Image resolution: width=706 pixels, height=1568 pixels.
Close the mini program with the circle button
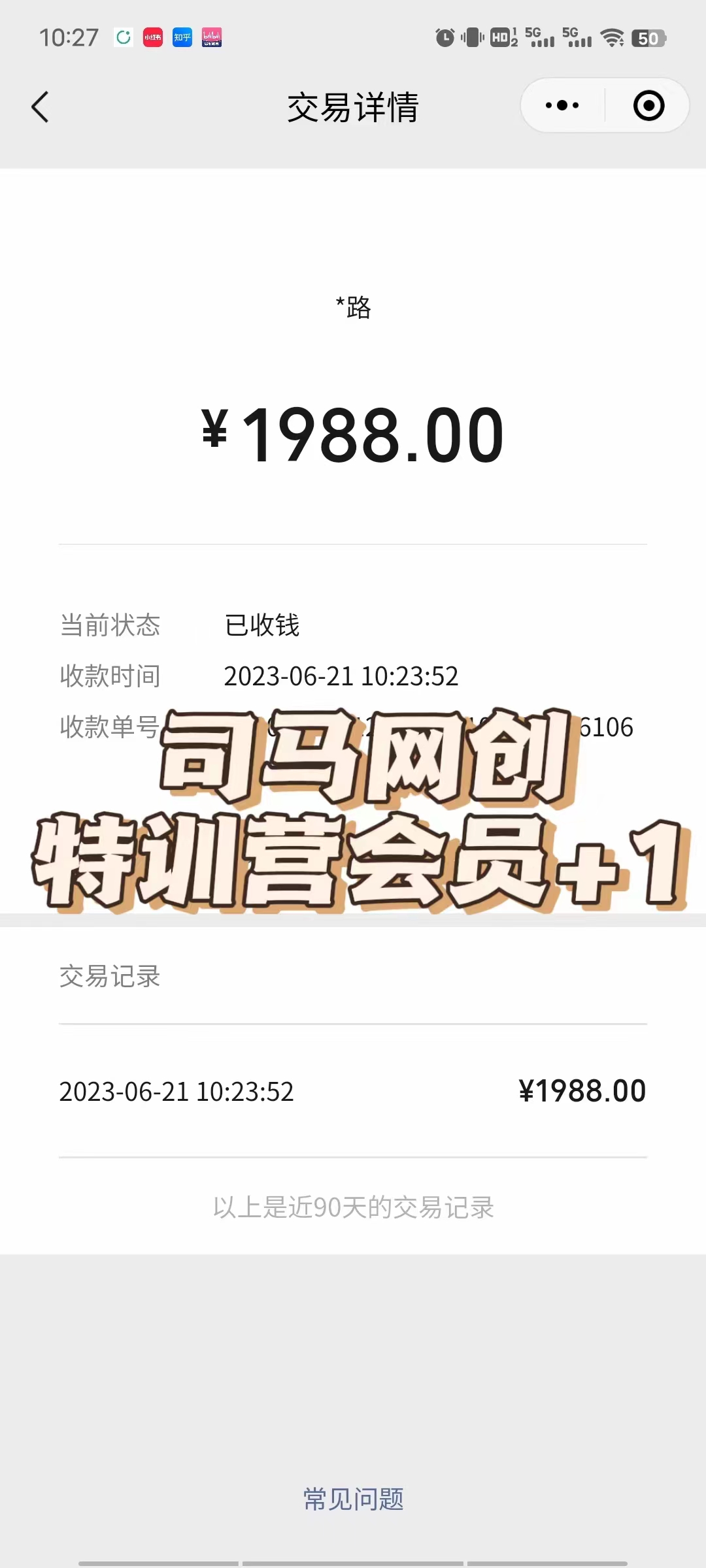(648, 106)
